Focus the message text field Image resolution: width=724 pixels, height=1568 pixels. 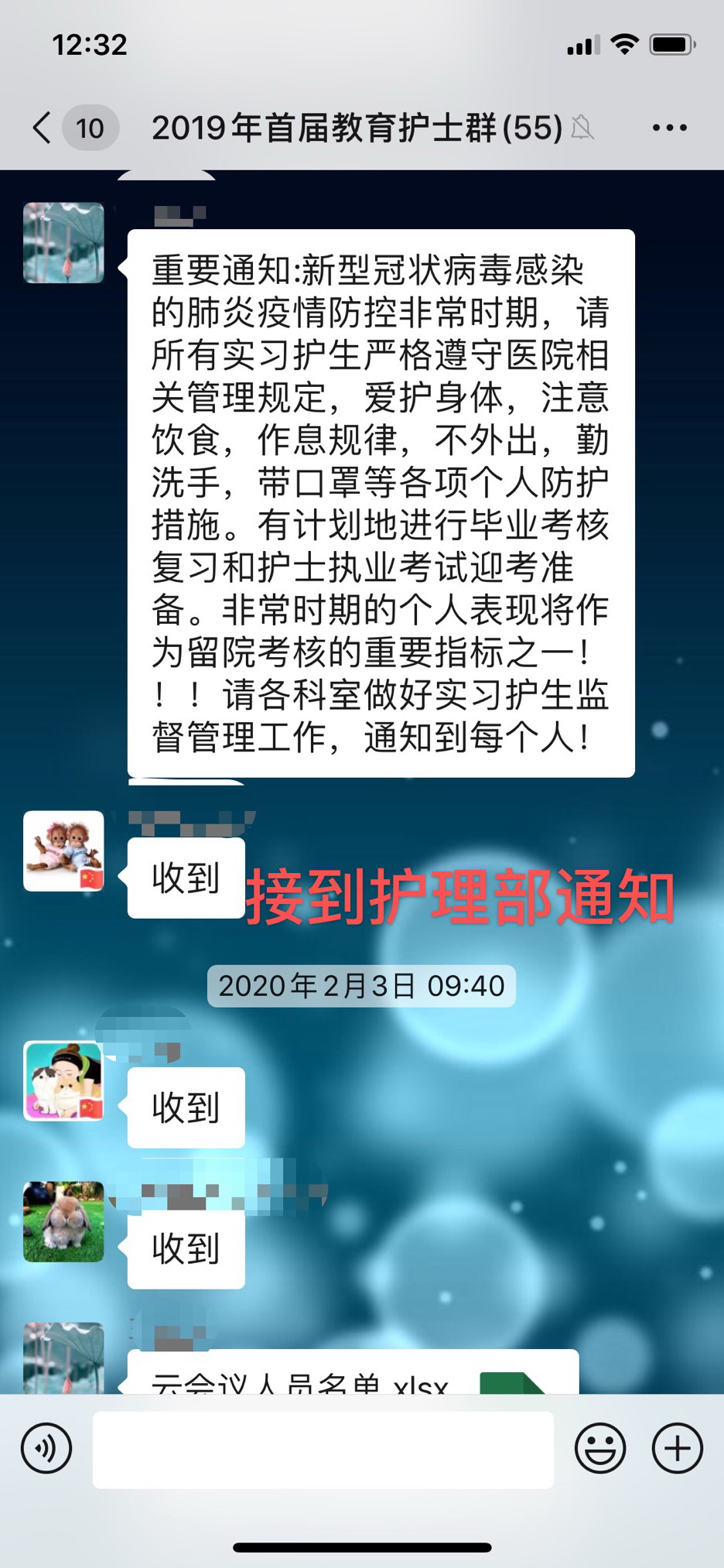point(323,1449)
